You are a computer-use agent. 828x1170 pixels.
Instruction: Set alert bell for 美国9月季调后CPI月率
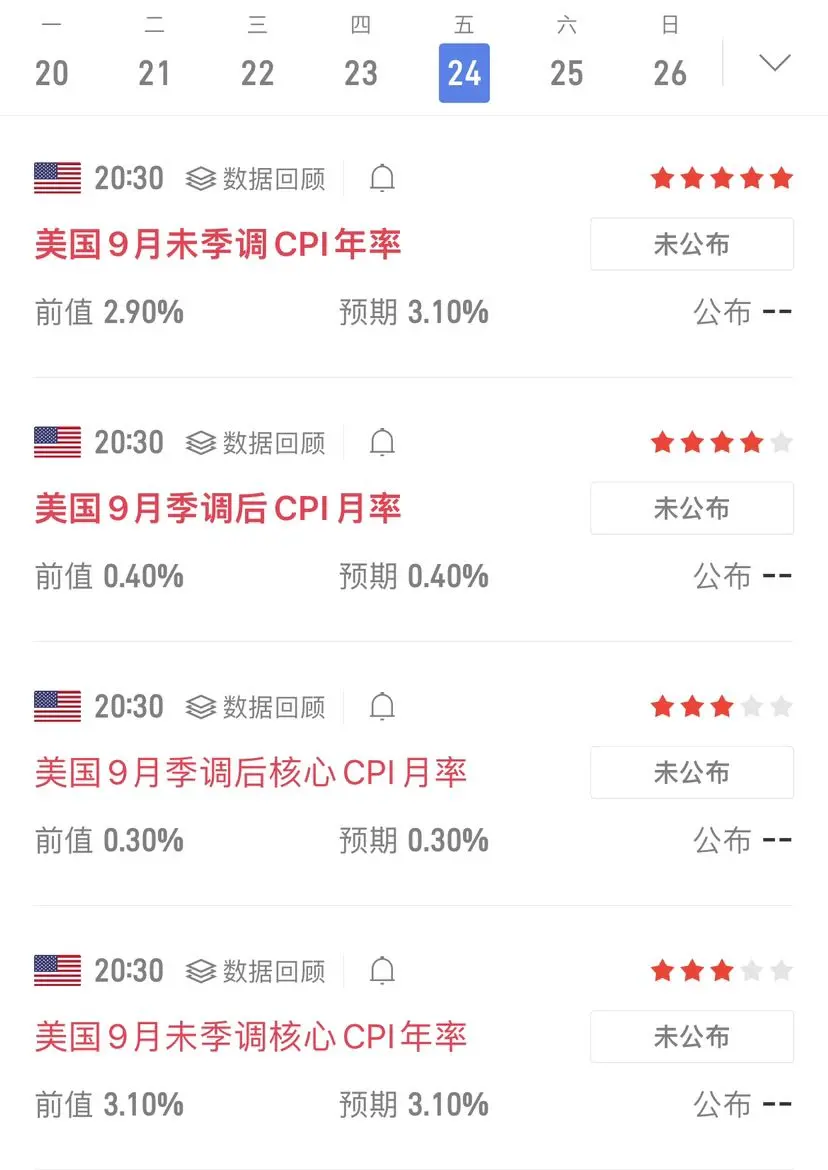[382, 443]
